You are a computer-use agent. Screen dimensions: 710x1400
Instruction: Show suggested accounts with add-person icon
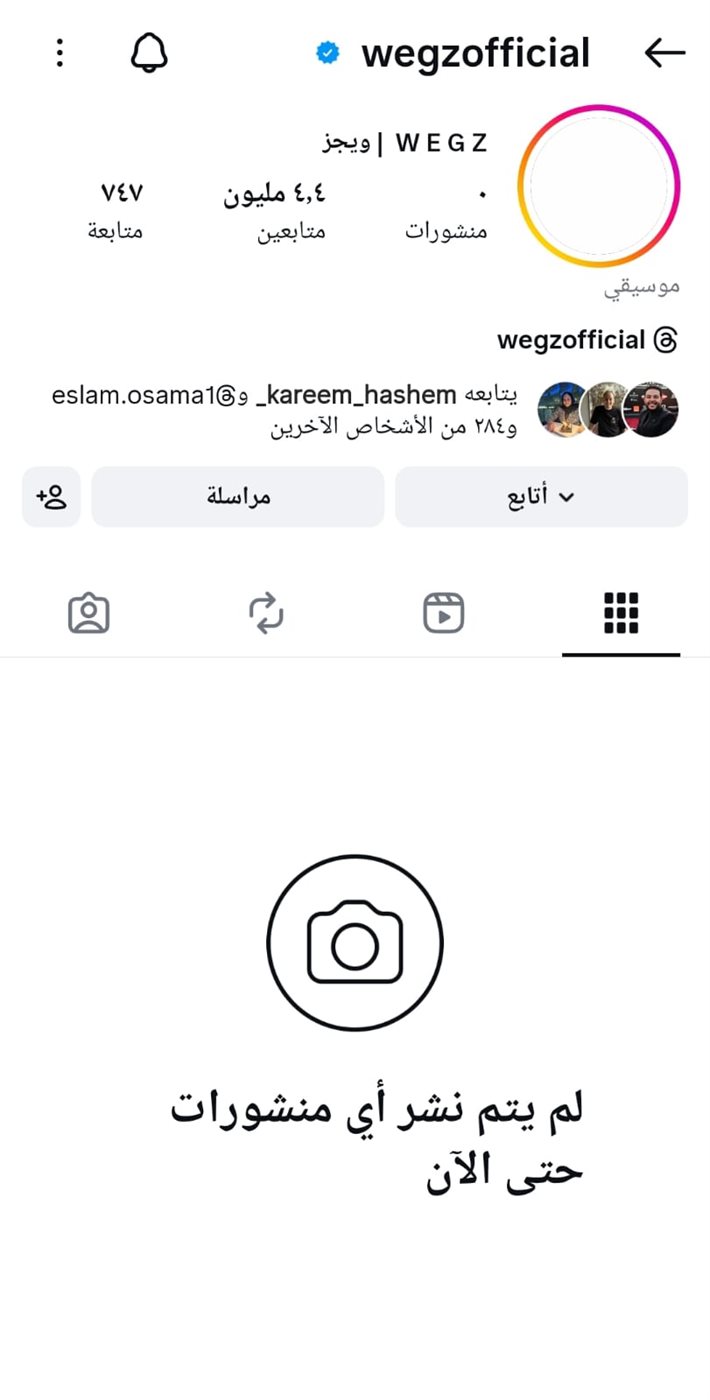point(51,497)
